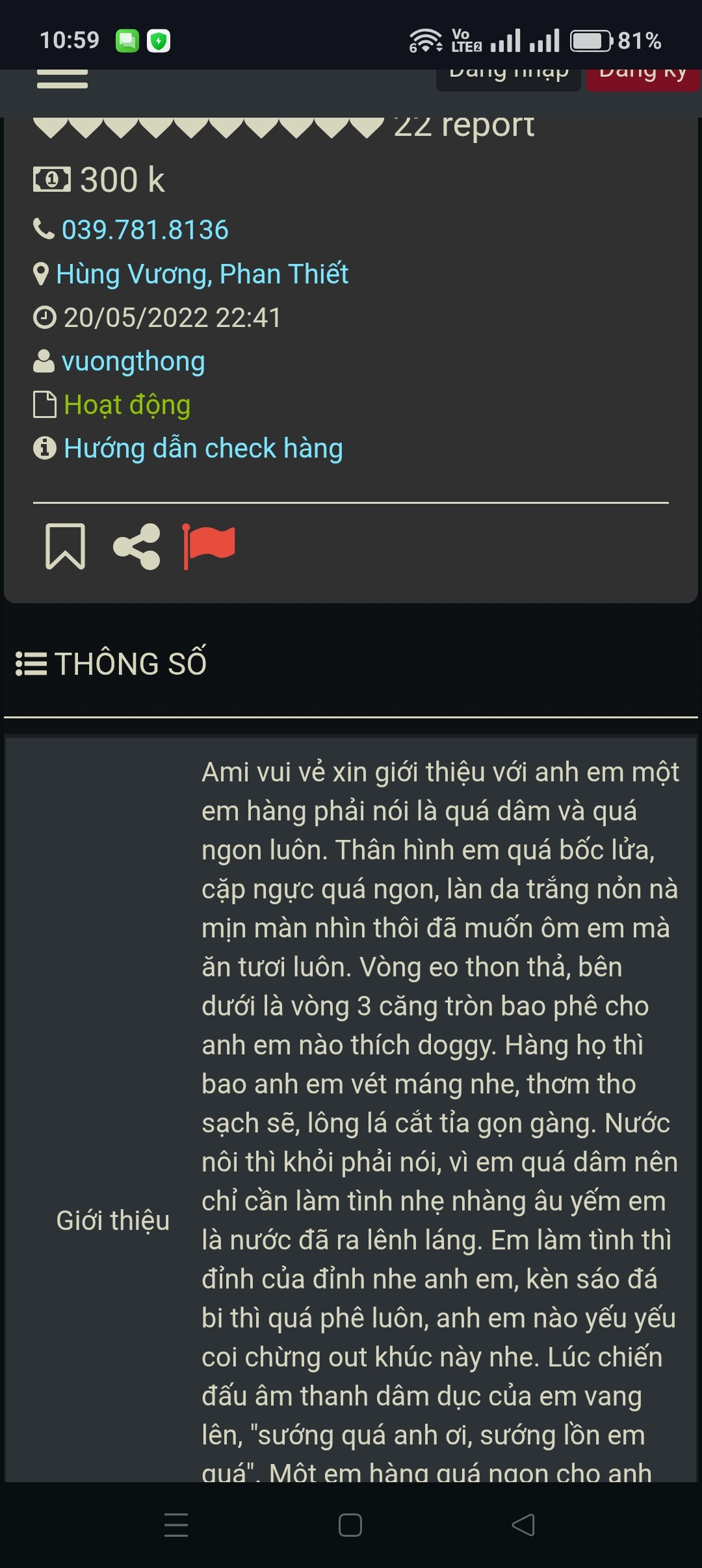This screenshot has height=1568, width=702.
Task: Call the phone number 039.781.8136
Action: tap(145, 230)
